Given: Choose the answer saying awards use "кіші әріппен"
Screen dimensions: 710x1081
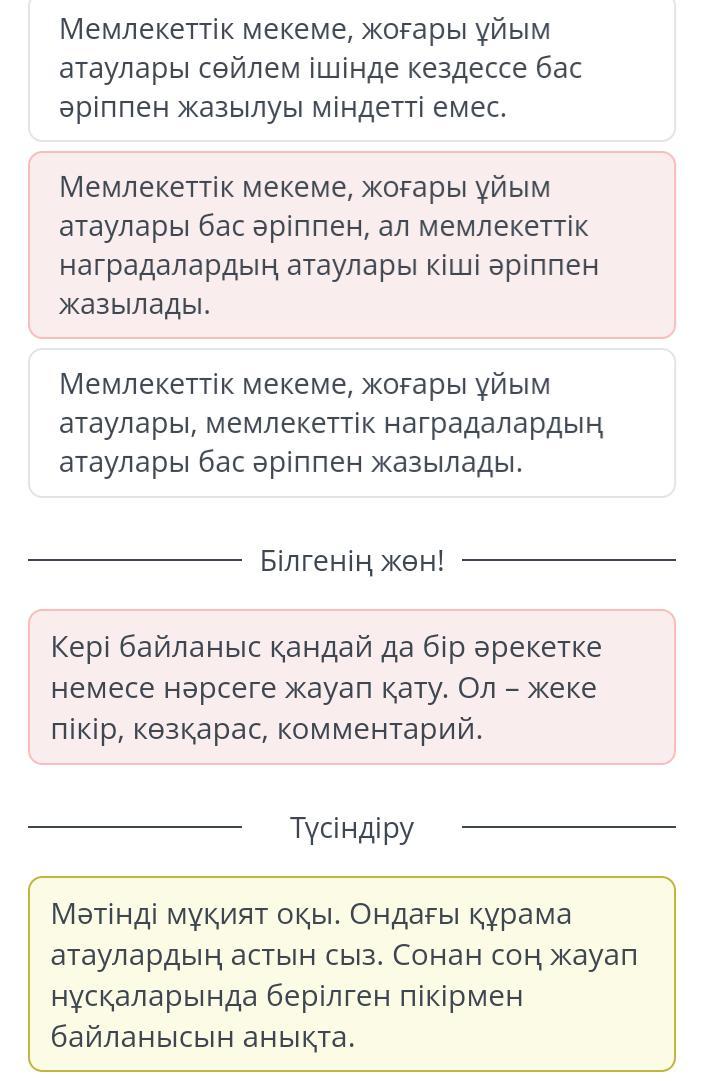Looking at the screenshot, I should [x=352, y=245].
